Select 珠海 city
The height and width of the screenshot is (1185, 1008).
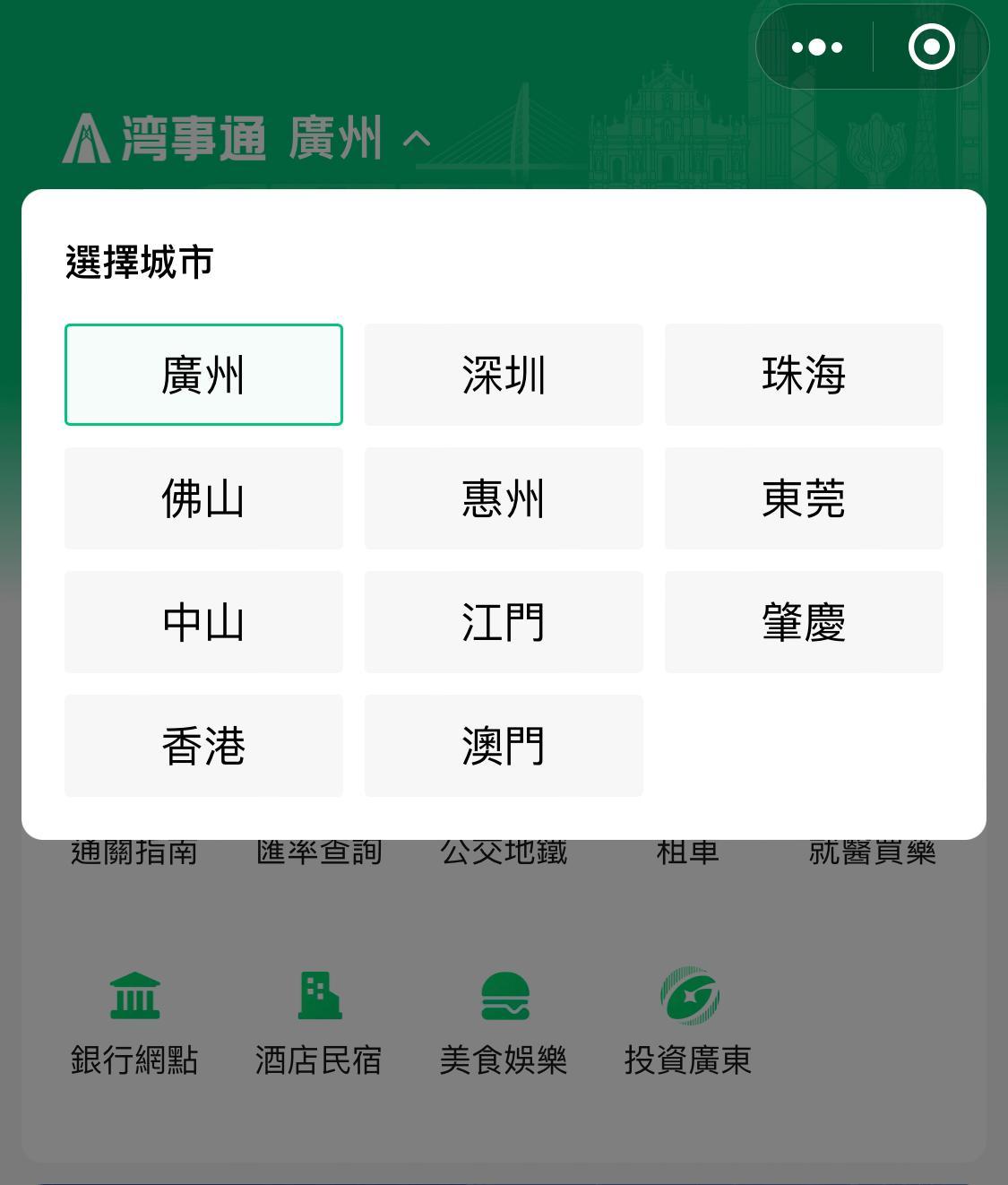[x=804, y=375]
